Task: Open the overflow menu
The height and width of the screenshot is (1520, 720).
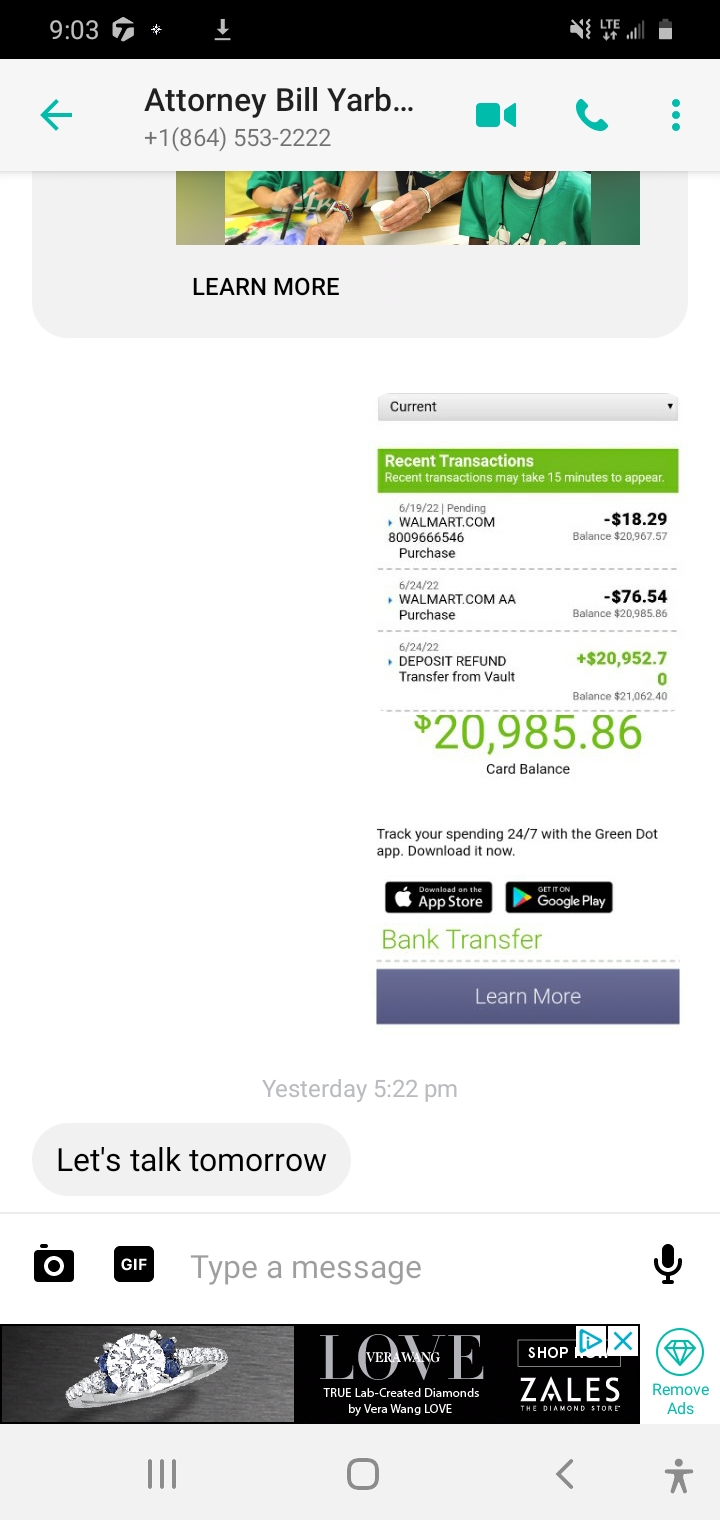Action: pyautogui.click(x=676, y=116)
